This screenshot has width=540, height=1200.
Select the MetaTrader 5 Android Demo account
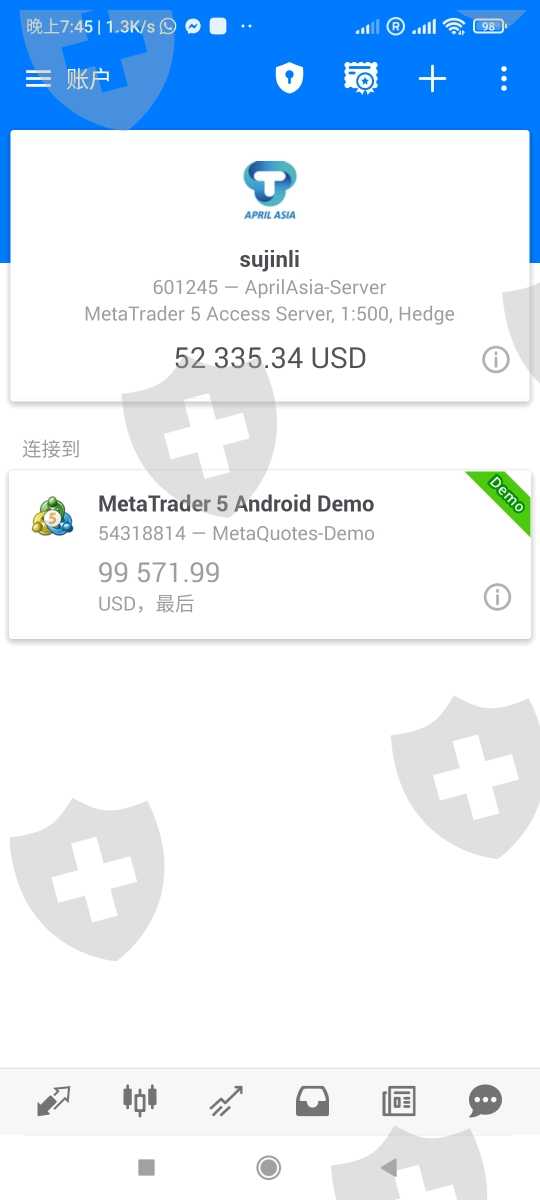tap(270, 554)
